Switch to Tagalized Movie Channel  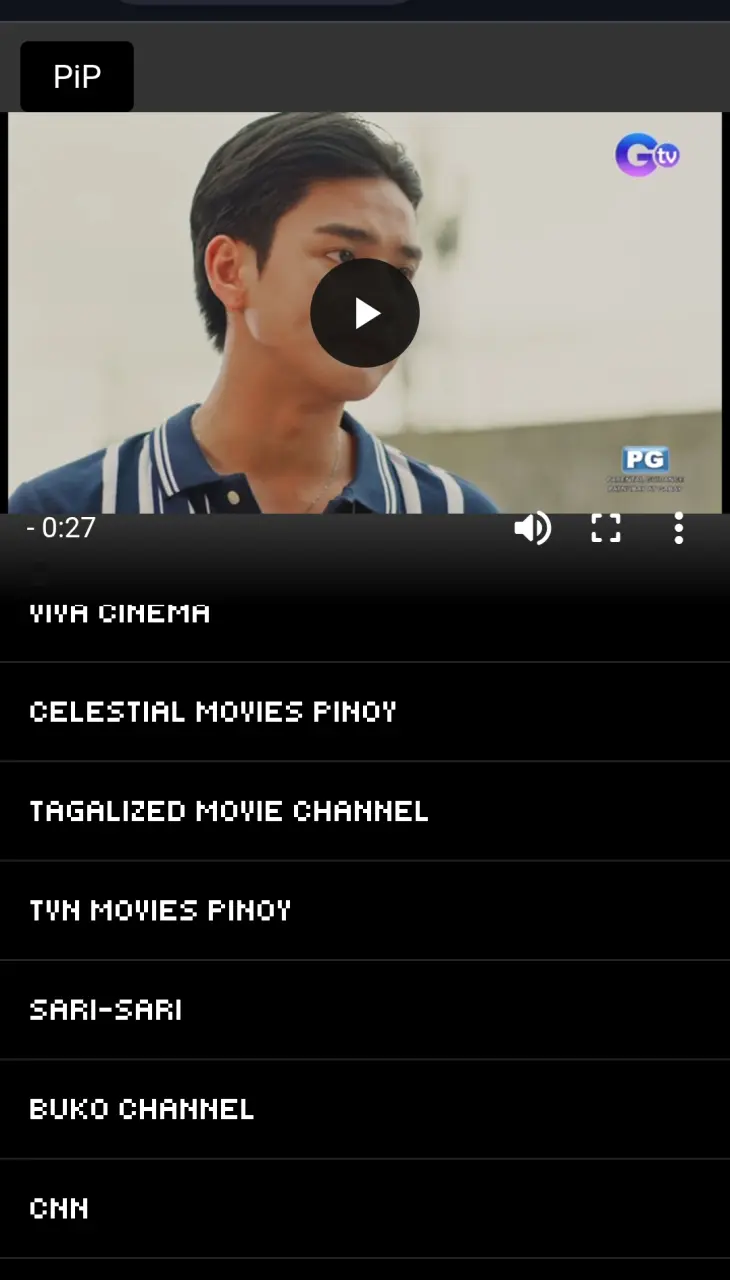coord(365,811)
